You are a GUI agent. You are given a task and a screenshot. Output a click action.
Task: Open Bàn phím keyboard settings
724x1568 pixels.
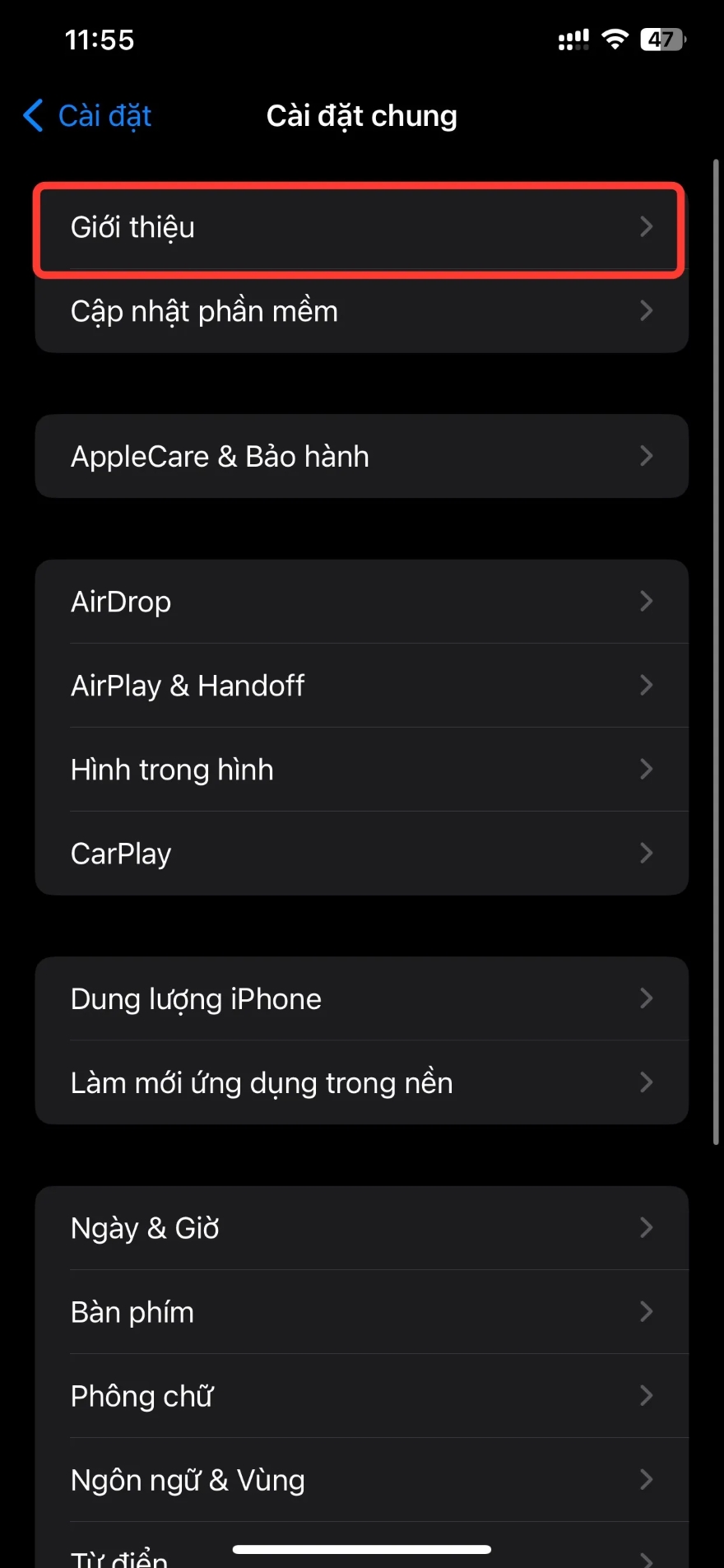(x=362, y=1311)
